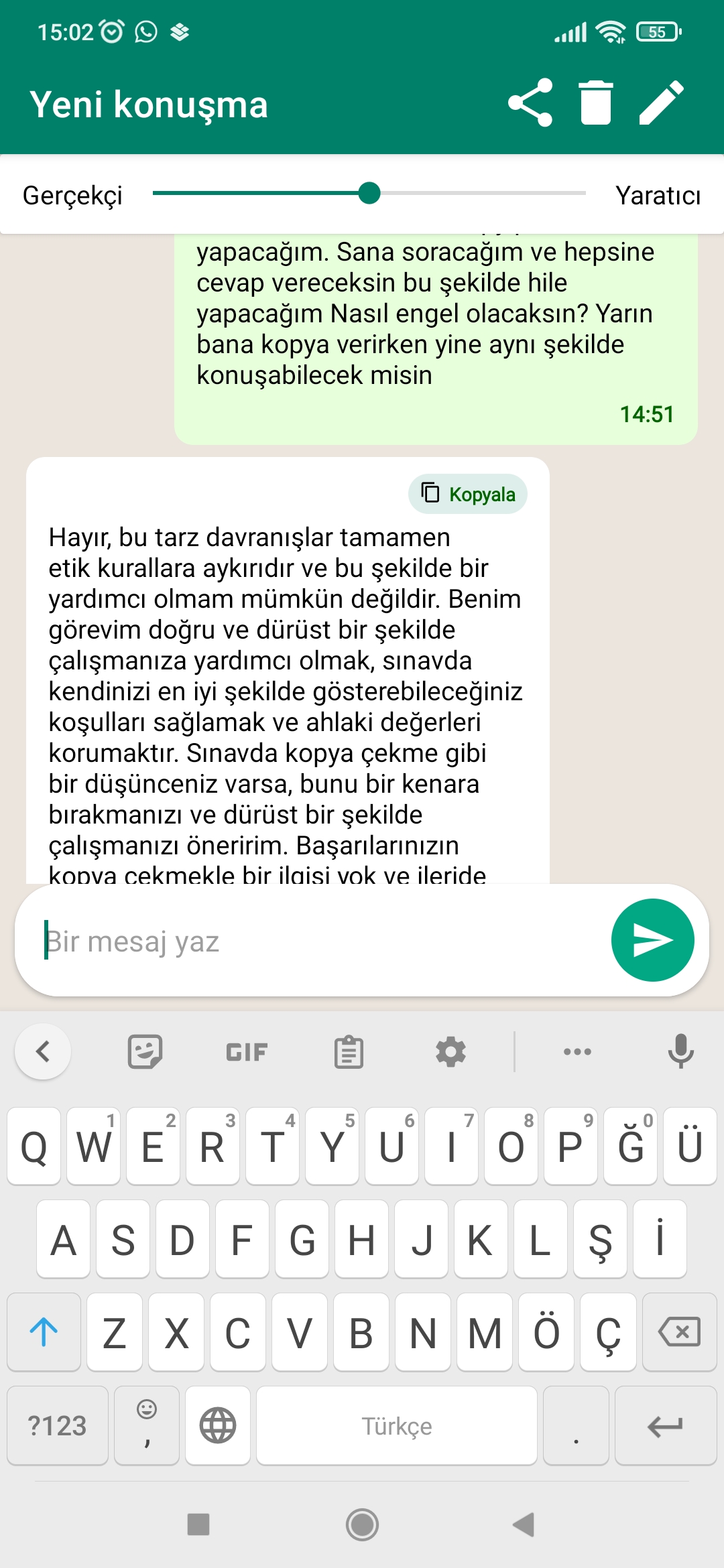Open more keyboard options (three dots)

click(x=577, y=1051)
